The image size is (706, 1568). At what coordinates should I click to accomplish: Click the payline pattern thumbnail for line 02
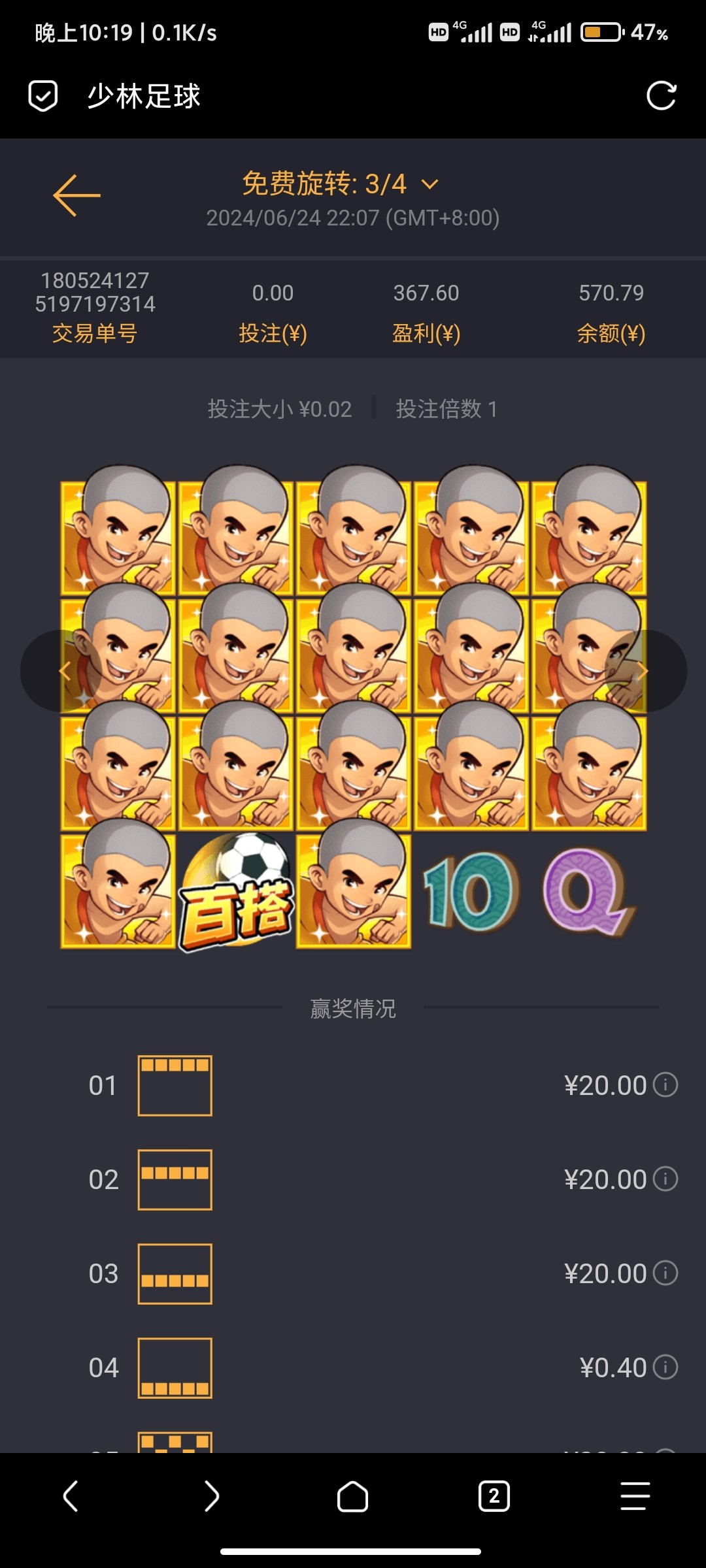coord(175,1179)
